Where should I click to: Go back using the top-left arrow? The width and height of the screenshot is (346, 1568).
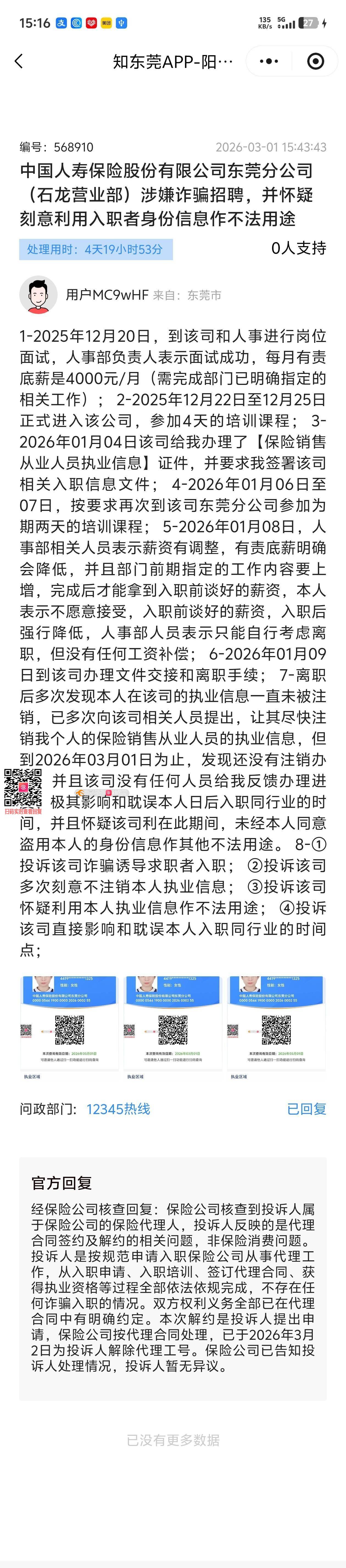click(x=19, y=61)
